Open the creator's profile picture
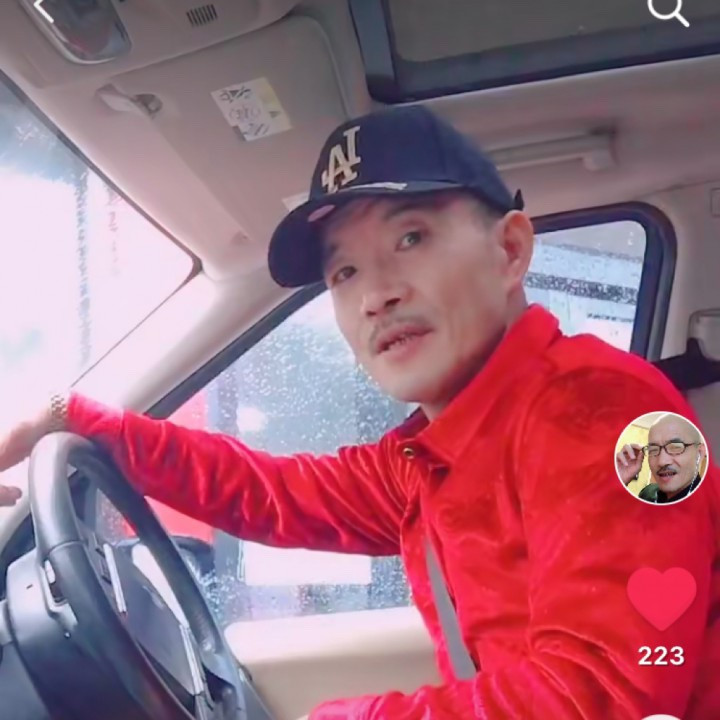The width and height of the screenshot is (720, 720). pos(661,458)
